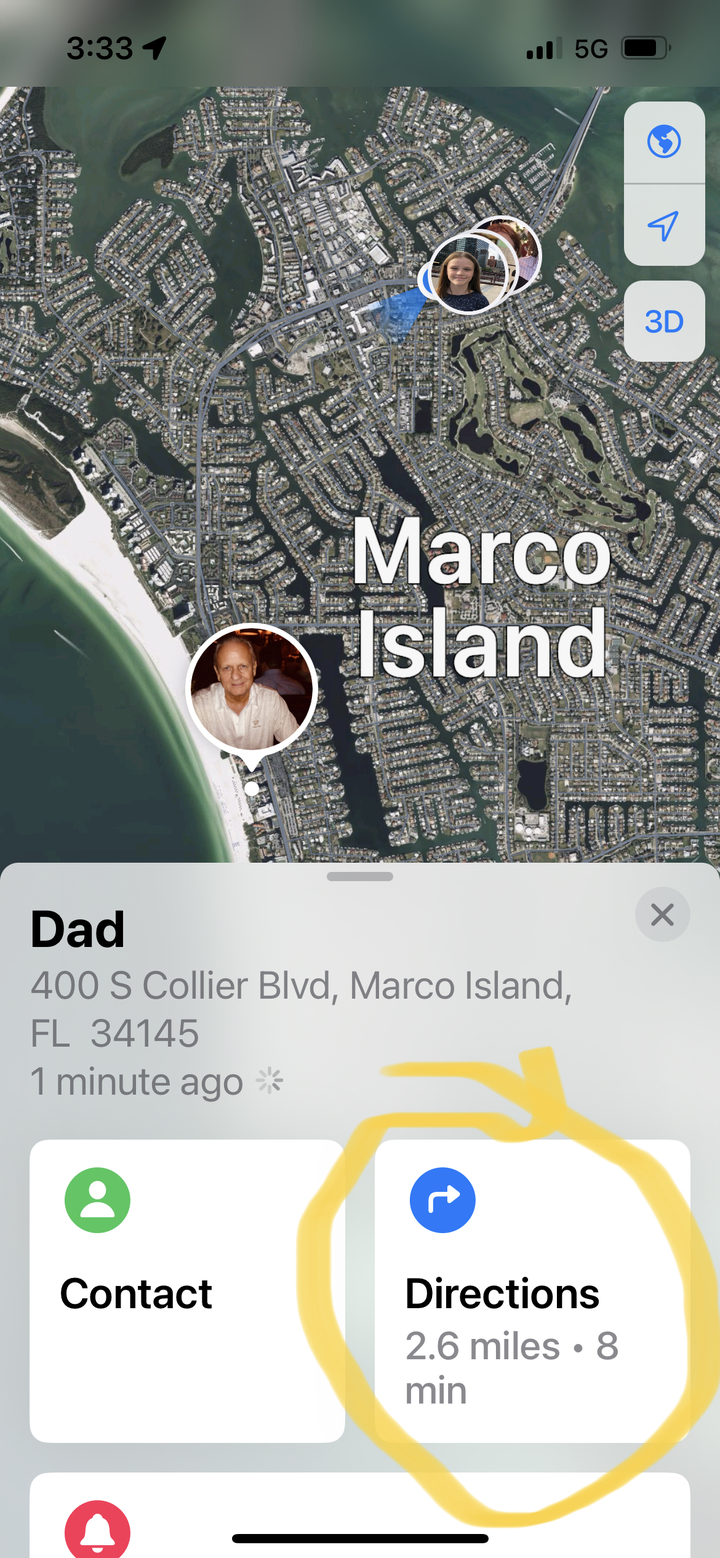Get Directions to Dad, 2.6 miles
The height and width of the screenshot is (1558, 720).
pyautogui.click(x=532, y=1291)
